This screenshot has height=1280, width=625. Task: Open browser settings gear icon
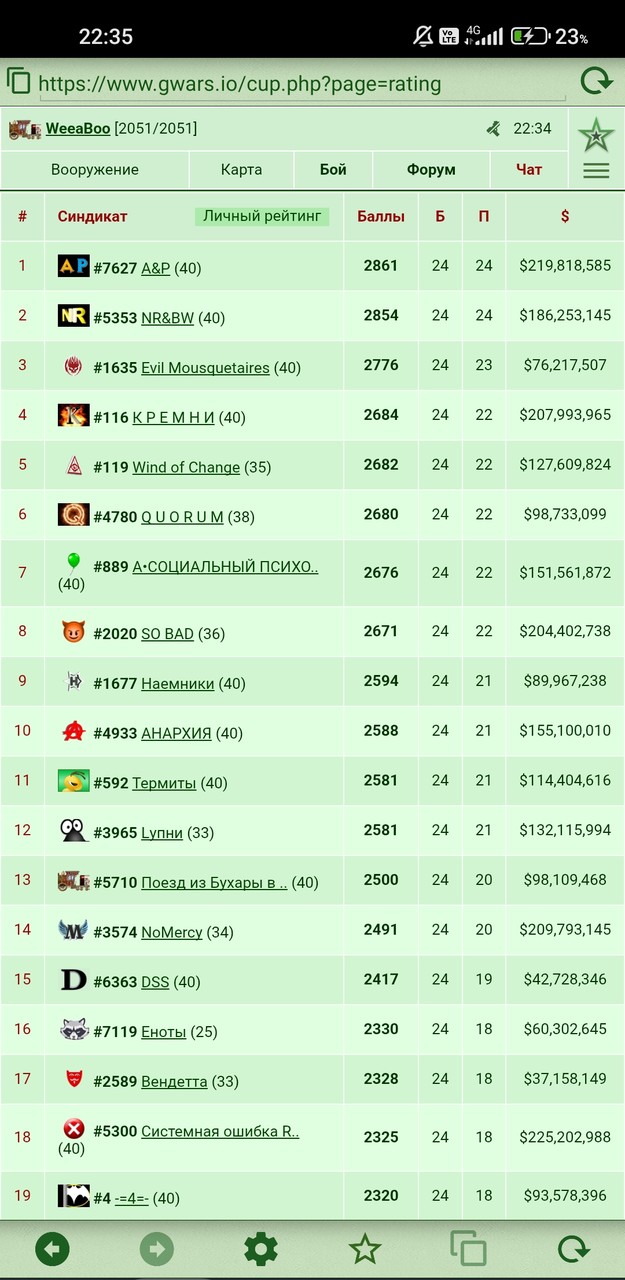click(261, 1249)
